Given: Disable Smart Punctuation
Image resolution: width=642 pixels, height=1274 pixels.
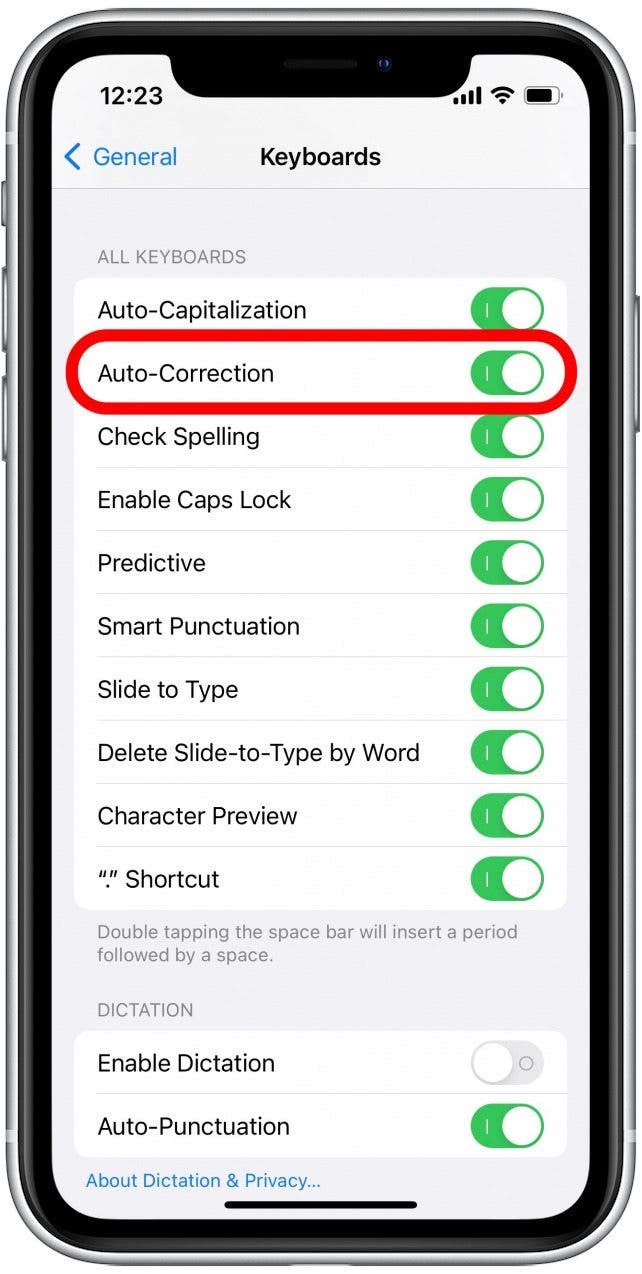Looking at the screenshot, I should pyautogui.click(x=507, y=626).
